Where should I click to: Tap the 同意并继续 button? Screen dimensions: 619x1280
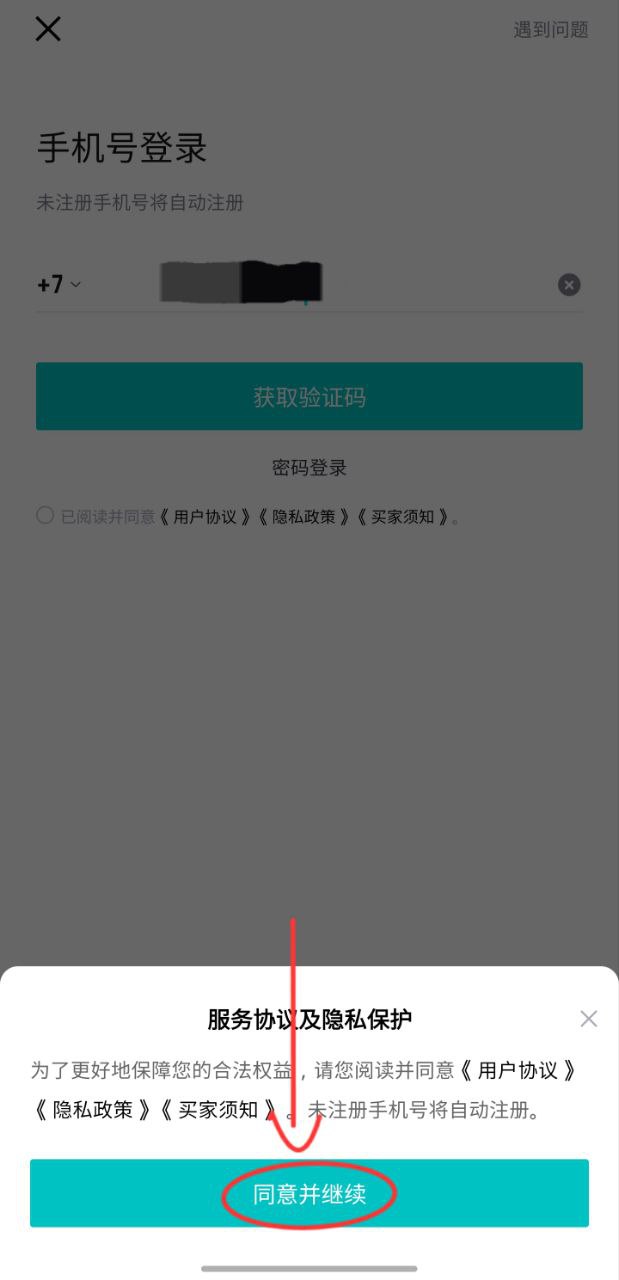(x=309, y=1193)
